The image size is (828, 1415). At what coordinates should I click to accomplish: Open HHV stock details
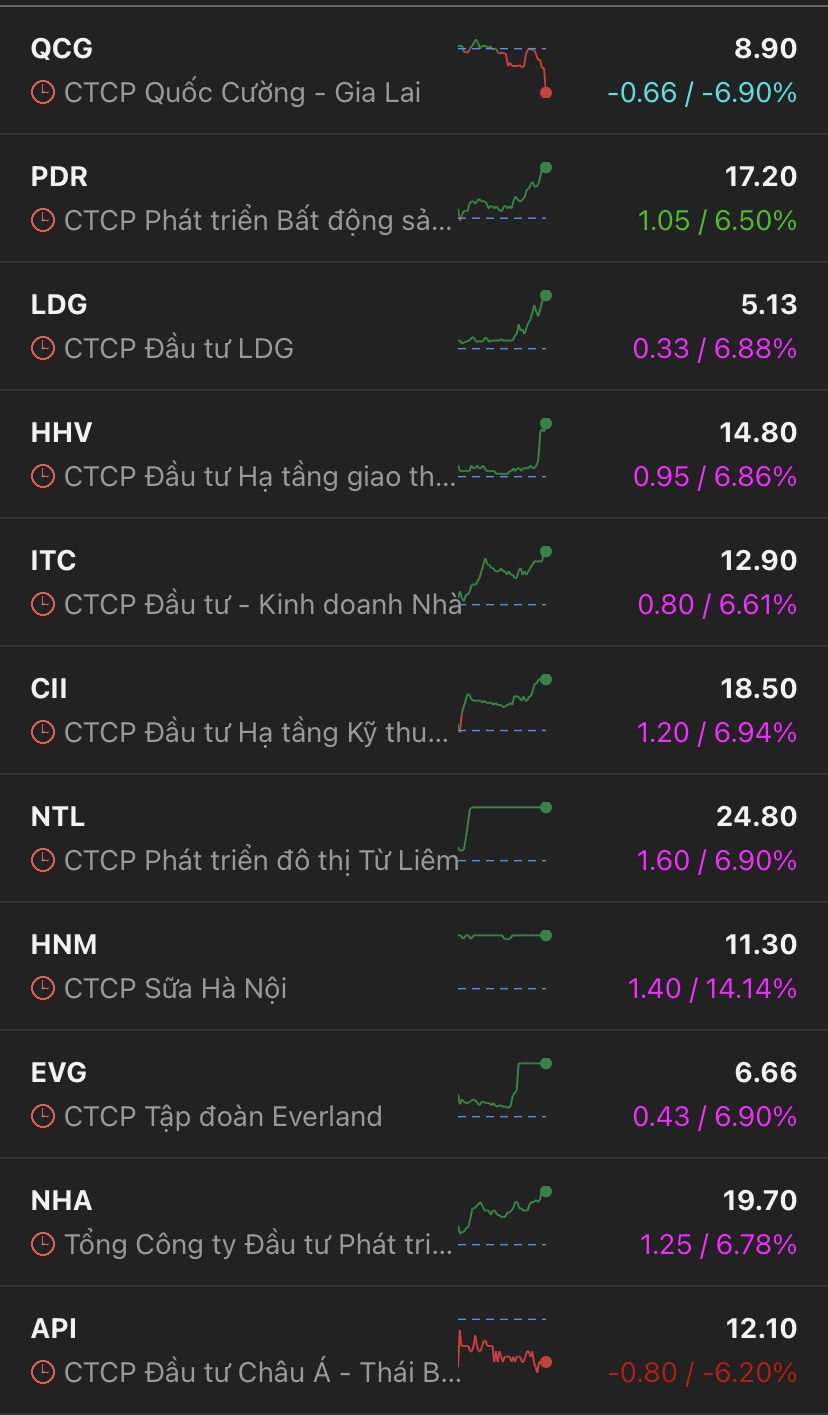coord(240,454)
